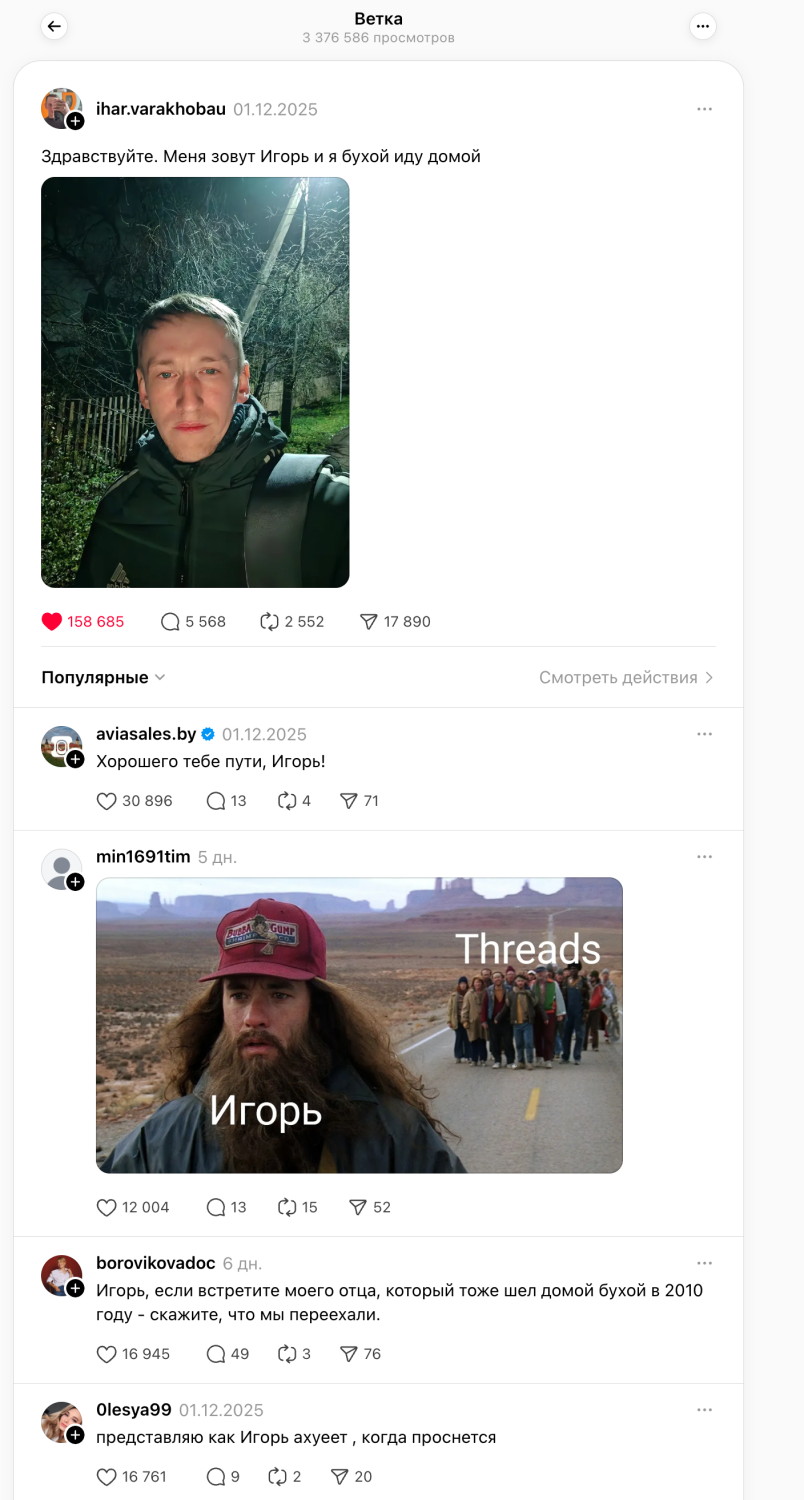Open Смотреть действия link
Image resolution: width=804 pixels, height=1500 pixels.
pos(626,677)
